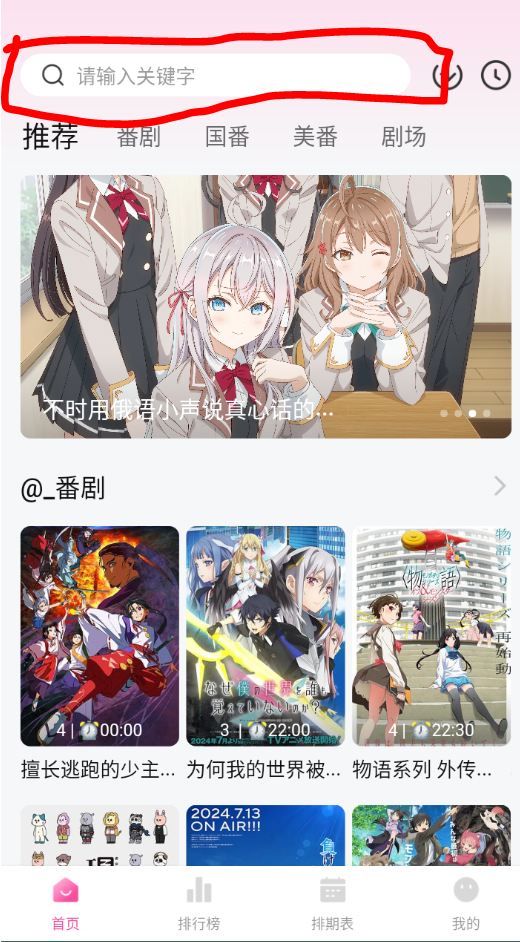The image size is (520, 942).
Task: Switch to the 番剧 top tab
Action: 139,137
